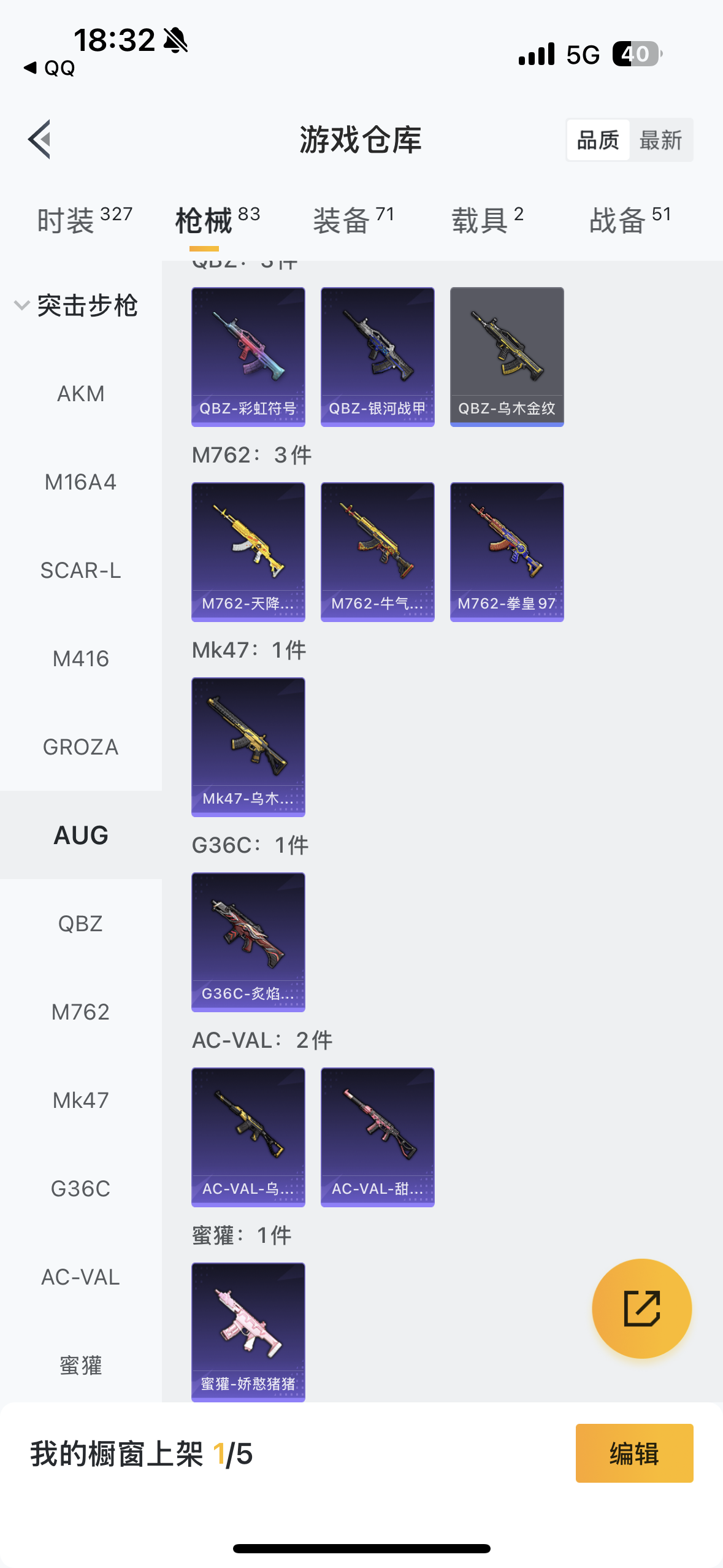
Task: Select M416 in the sidebar
Action: (x=80, y=659)
